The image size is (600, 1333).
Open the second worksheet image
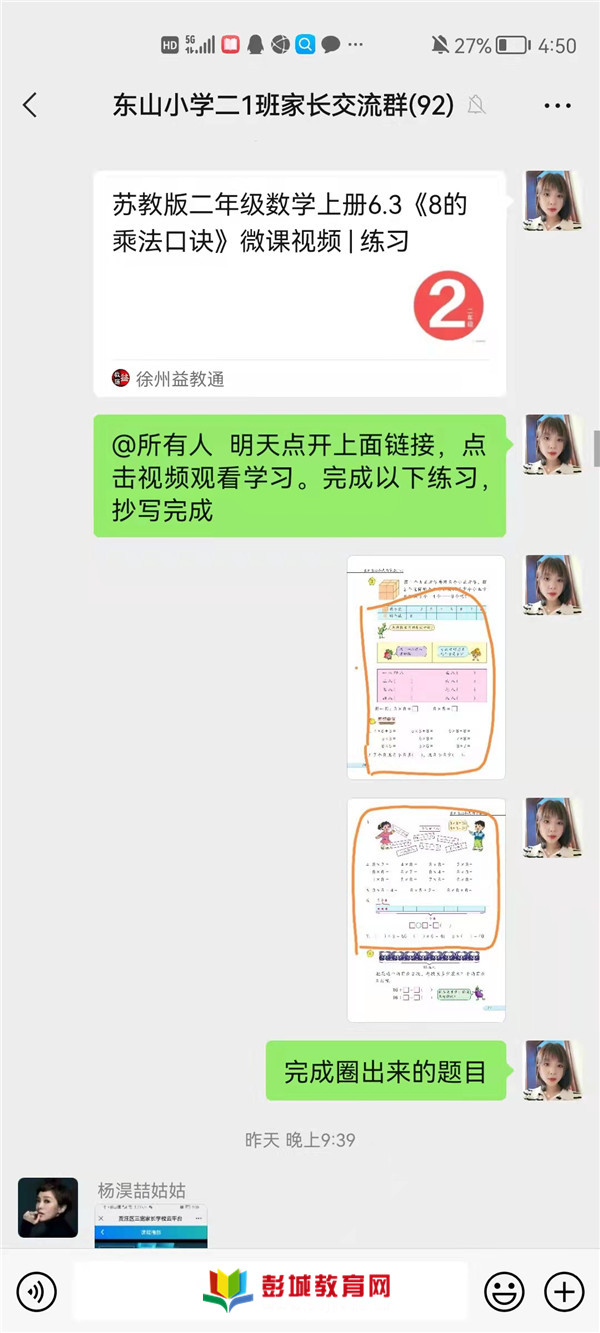(426, 910)
